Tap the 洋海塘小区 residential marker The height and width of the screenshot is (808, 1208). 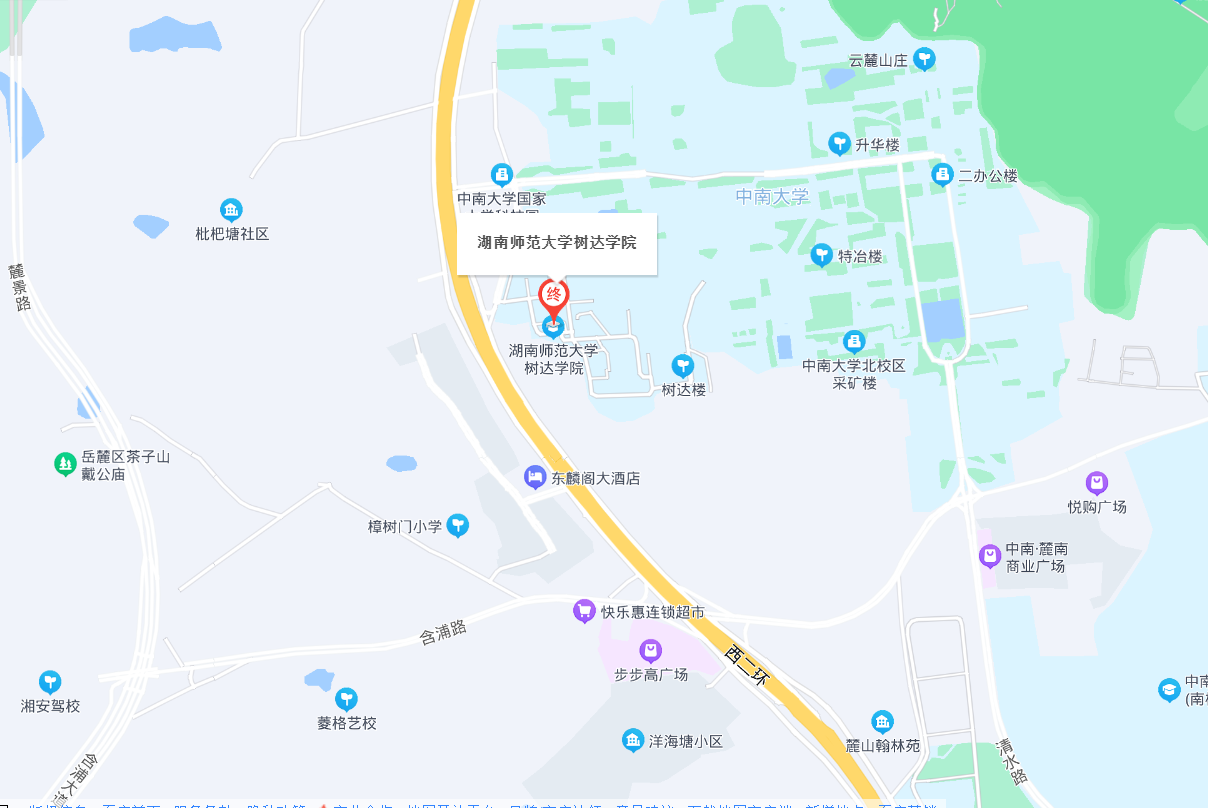click(632, 741)
